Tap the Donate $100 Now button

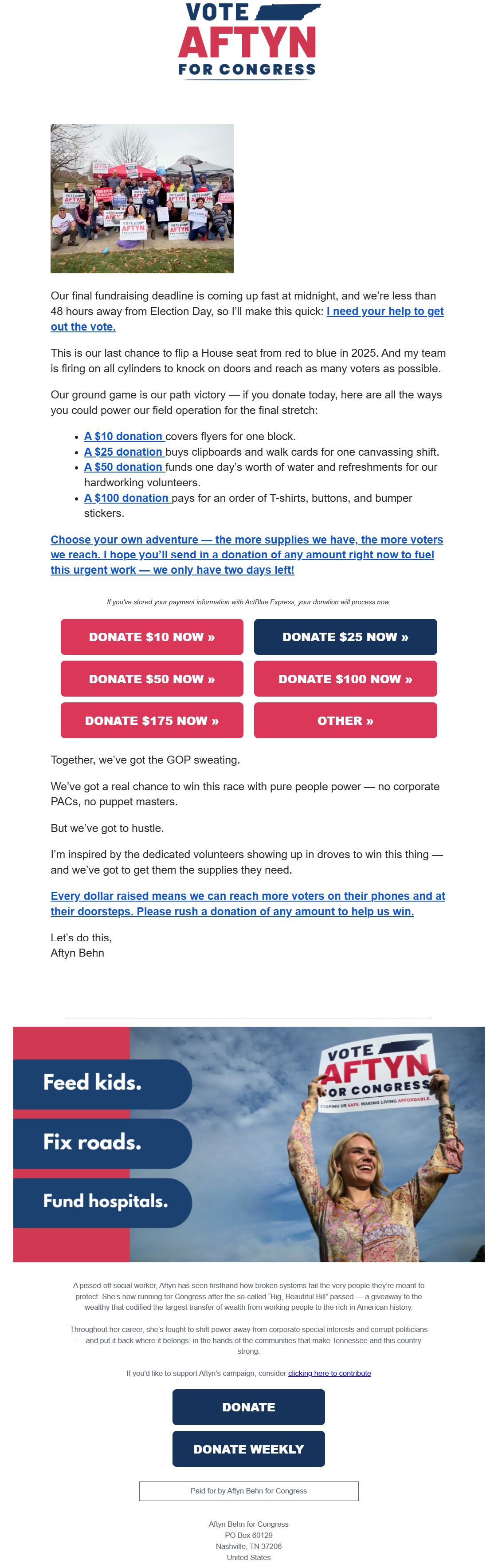[345, 679]
